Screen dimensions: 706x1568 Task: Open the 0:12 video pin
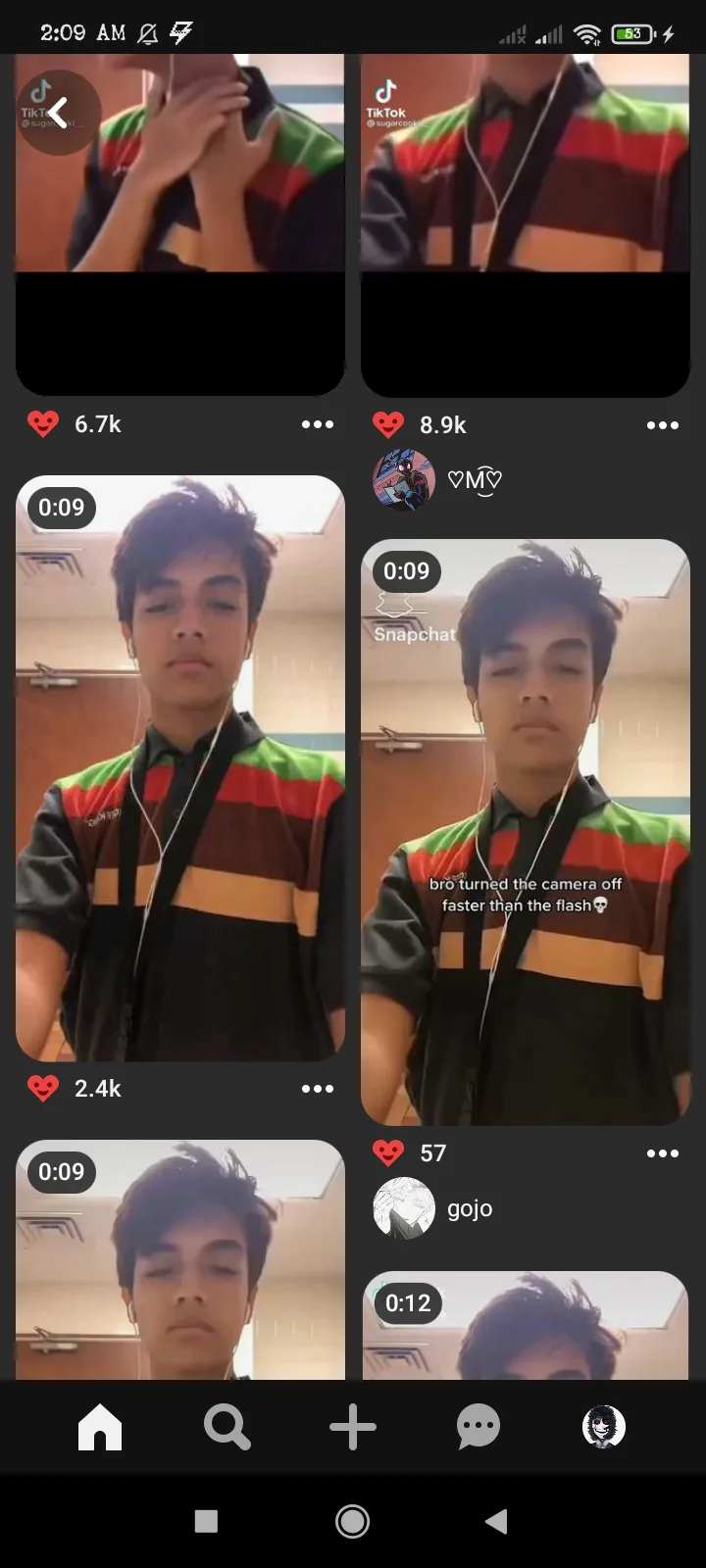pyautogui.click(x=526, y=1325)
